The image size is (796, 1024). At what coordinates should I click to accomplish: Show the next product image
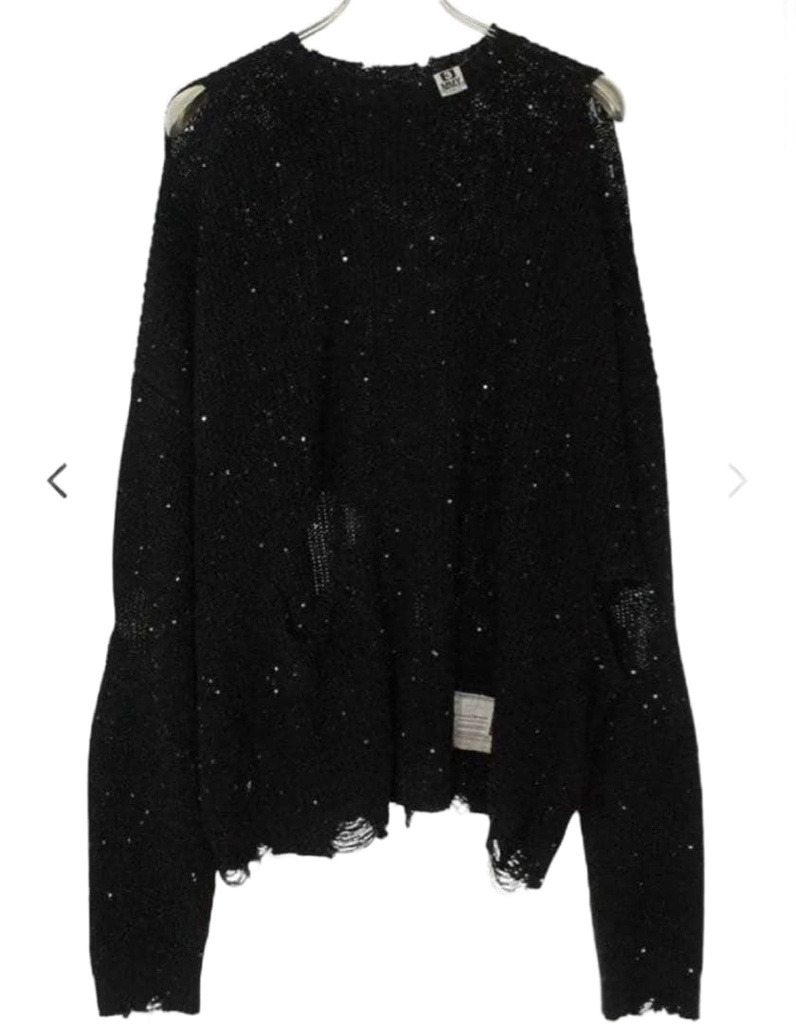click(x=737, y=481)
